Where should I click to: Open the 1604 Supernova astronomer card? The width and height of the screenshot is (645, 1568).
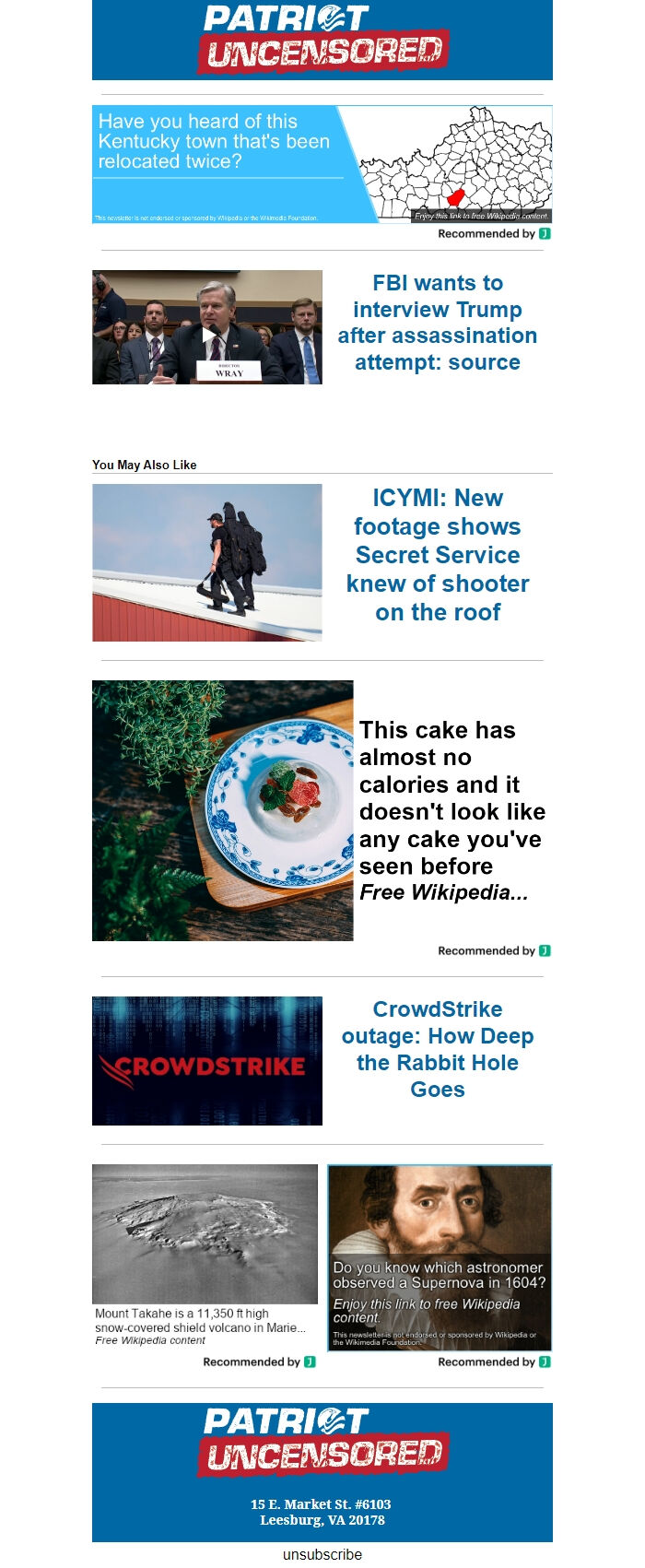point(440,1257)
